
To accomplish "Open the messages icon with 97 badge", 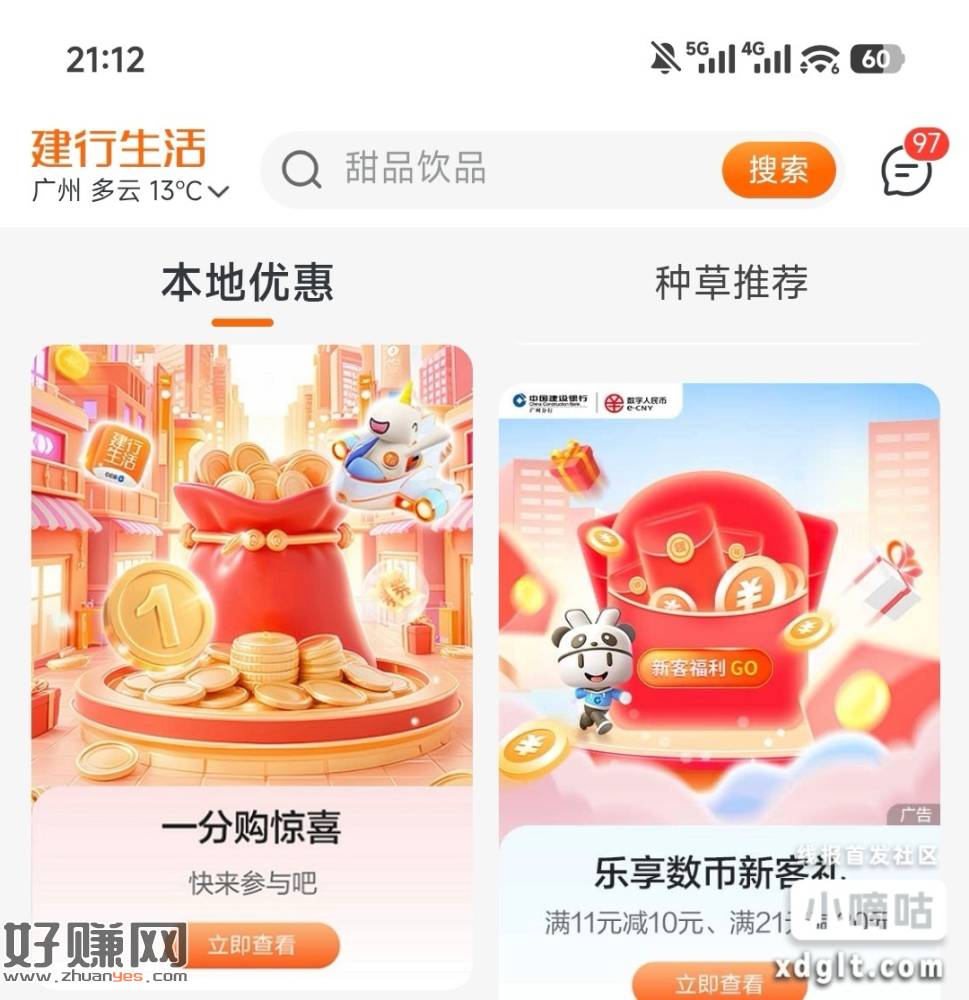I will pyautogui.click(x=907, y=171).
